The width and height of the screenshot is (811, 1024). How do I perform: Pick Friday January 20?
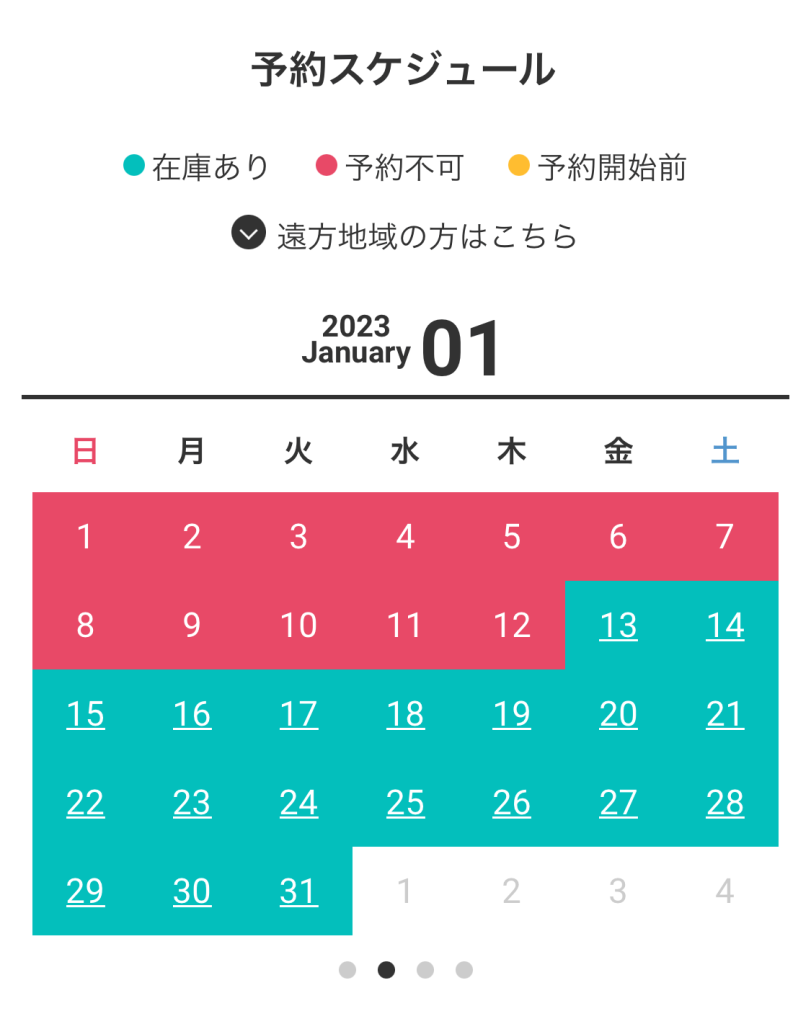(x=618, y=715)
